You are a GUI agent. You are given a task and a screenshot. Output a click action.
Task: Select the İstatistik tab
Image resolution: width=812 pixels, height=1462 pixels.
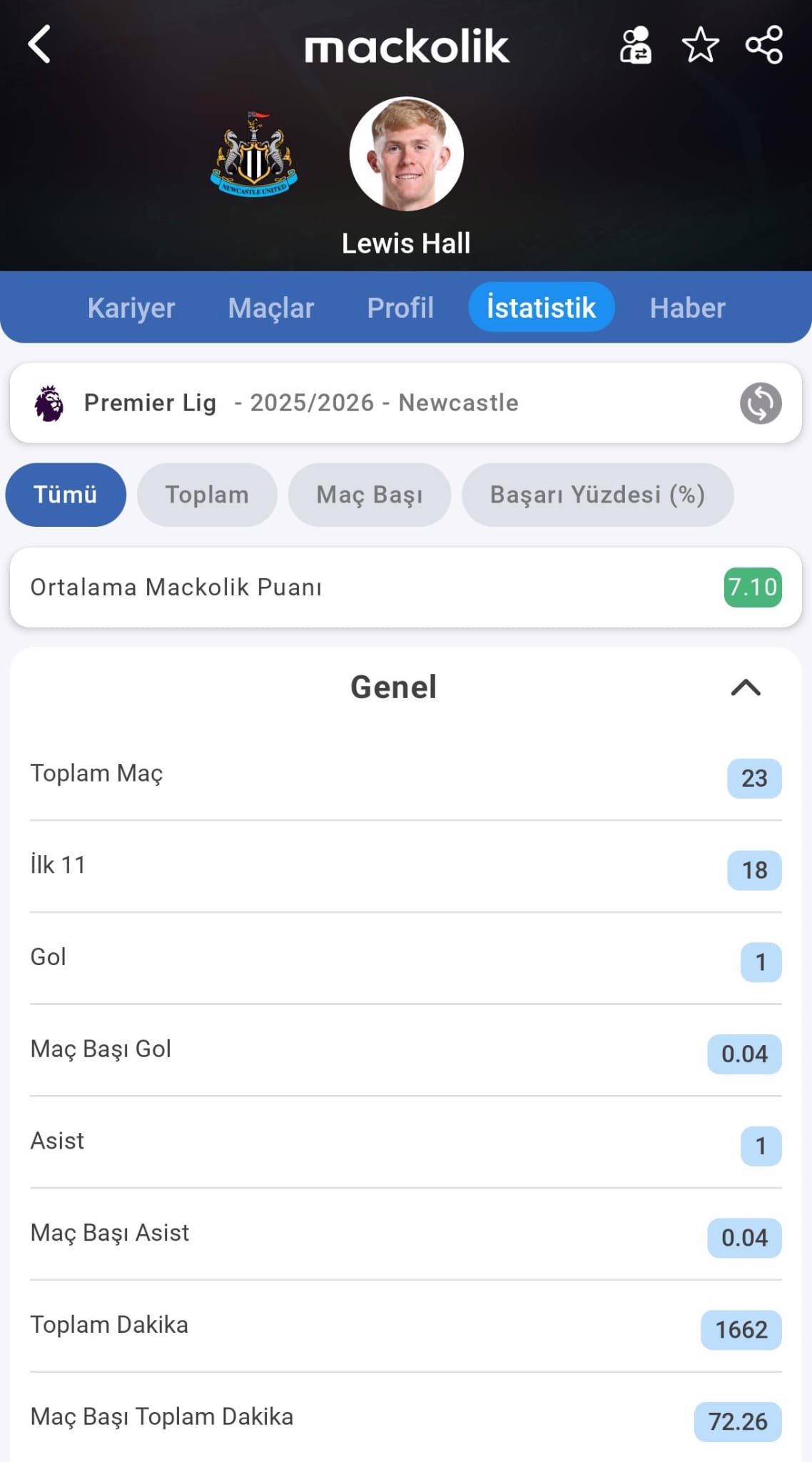pyautogui.click(x=541, y=308)
